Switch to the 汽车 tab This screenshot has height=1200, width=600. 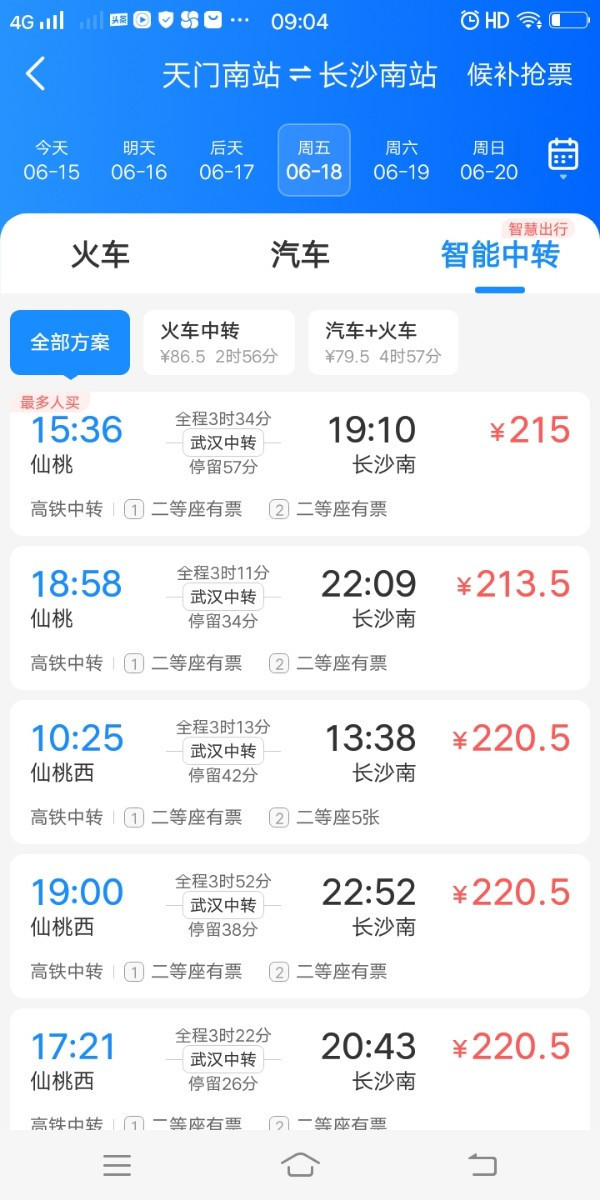tap(300, 255)
